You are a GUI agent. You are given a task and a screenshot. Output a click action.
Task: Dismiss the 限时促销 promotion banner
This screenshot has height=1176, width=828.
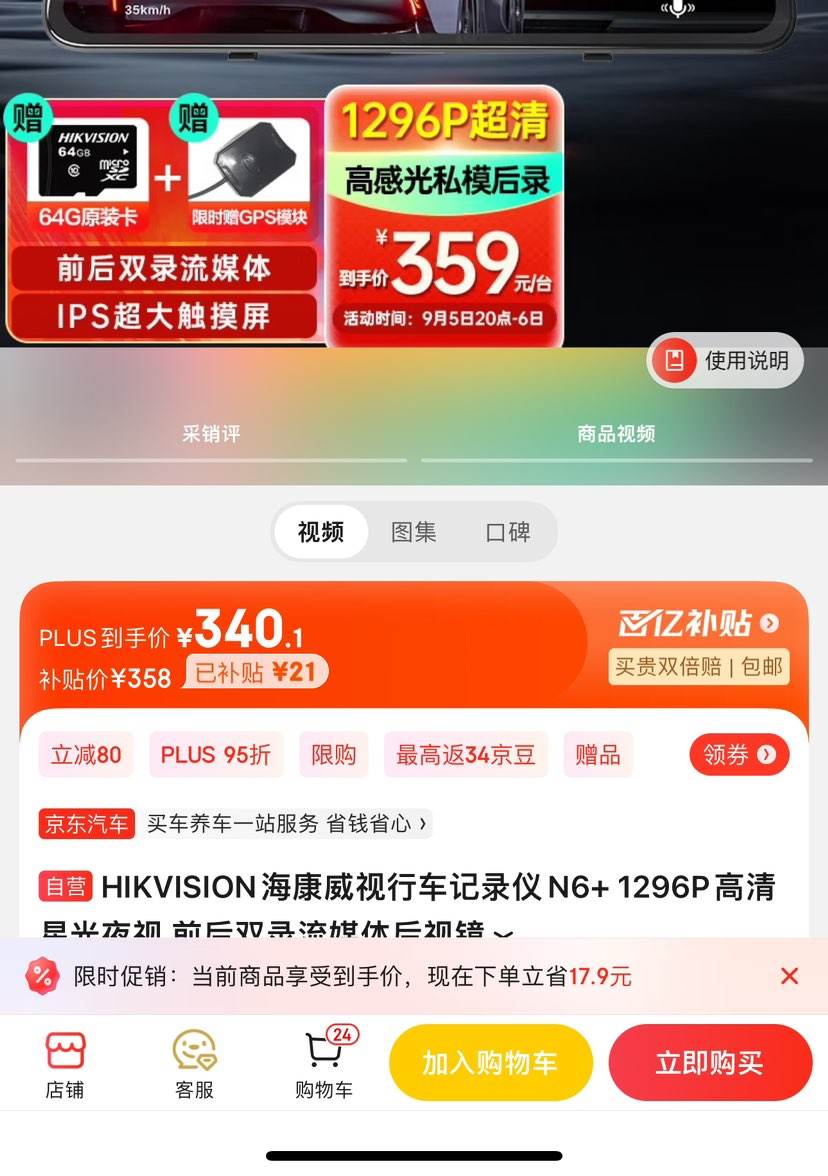click(x=789, y=976)
